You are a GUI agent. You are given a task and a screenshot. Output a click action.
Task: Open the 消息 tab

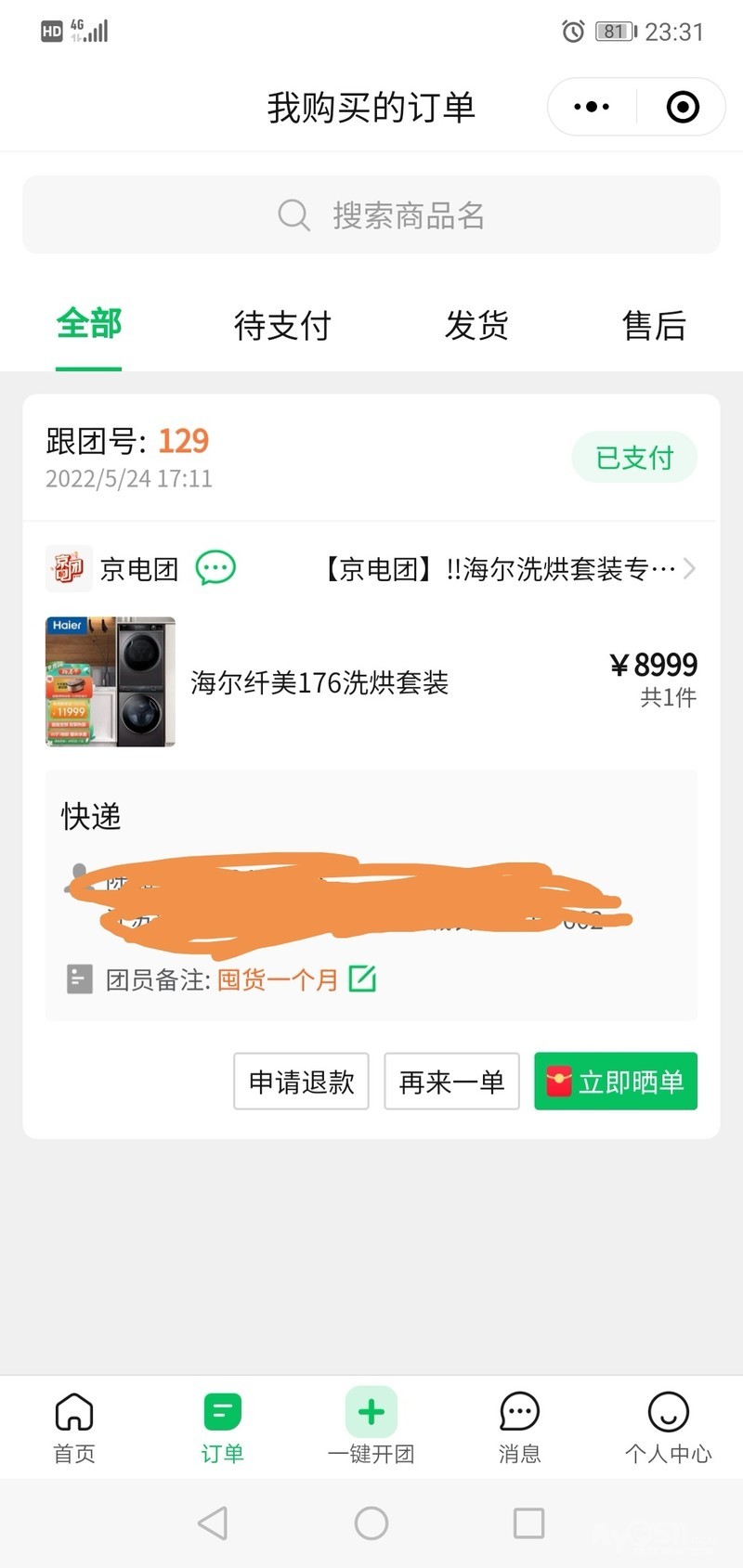519,1428
